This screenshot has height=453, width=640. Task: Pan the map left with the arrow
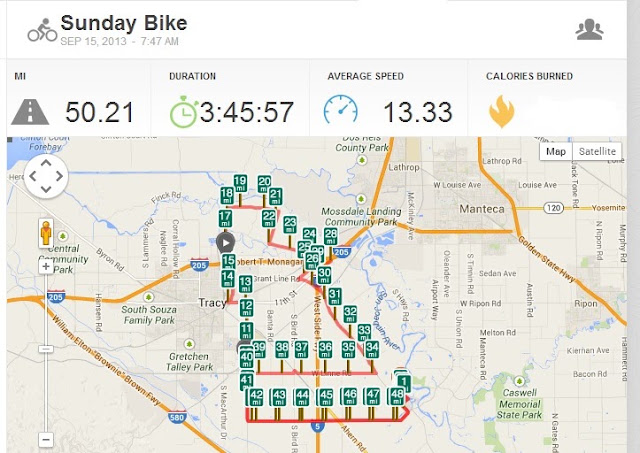[x=33, y=176]
